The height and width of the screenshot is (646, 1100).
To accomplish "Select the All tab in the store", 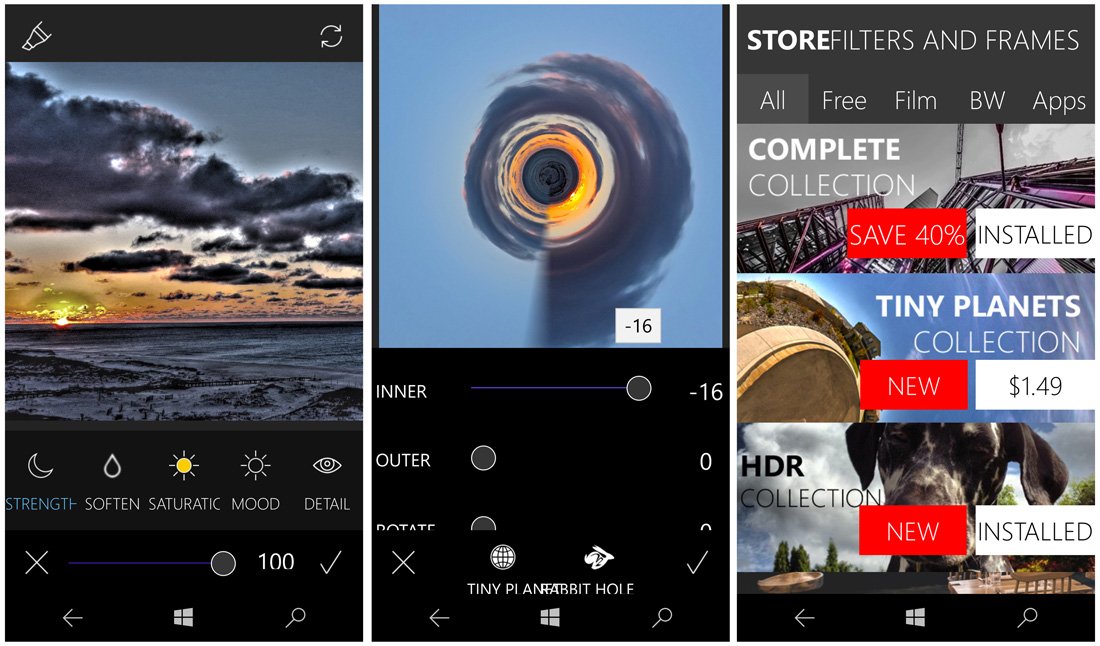I will (x=772, y=100).
